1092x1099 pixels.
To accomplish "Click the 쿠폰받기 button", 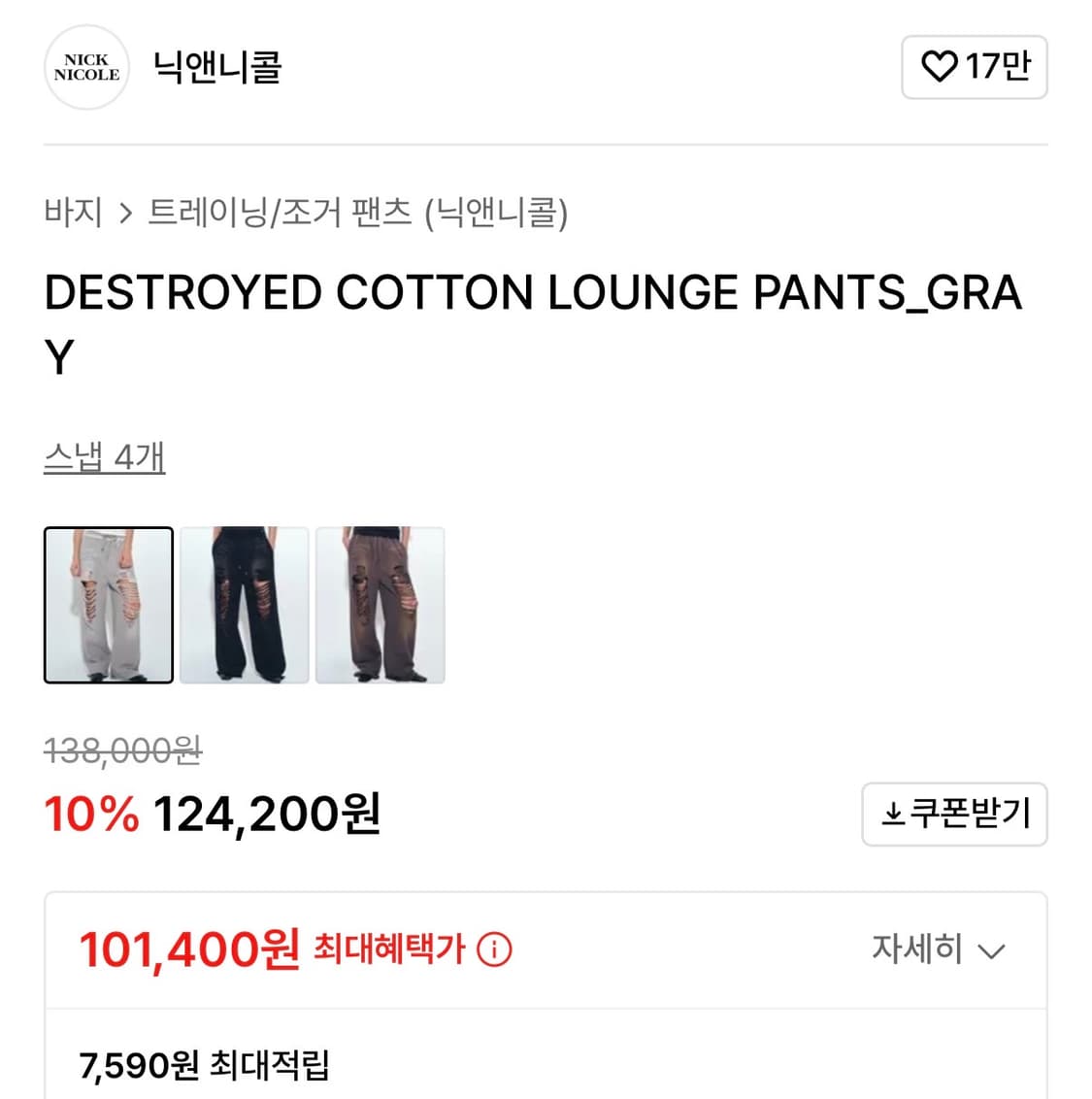I will click(954, 815).
